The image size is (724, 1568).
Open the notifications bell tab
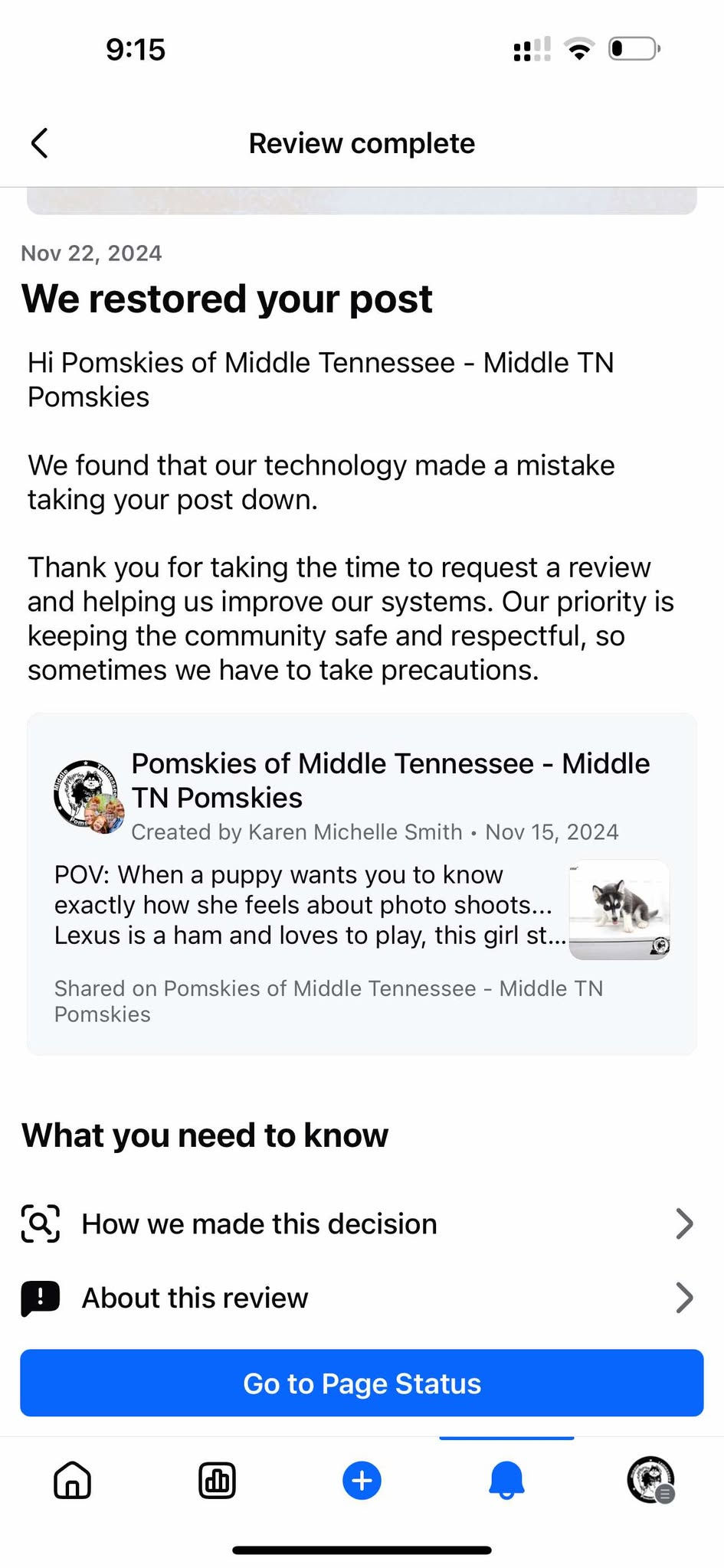(506, 1480)
